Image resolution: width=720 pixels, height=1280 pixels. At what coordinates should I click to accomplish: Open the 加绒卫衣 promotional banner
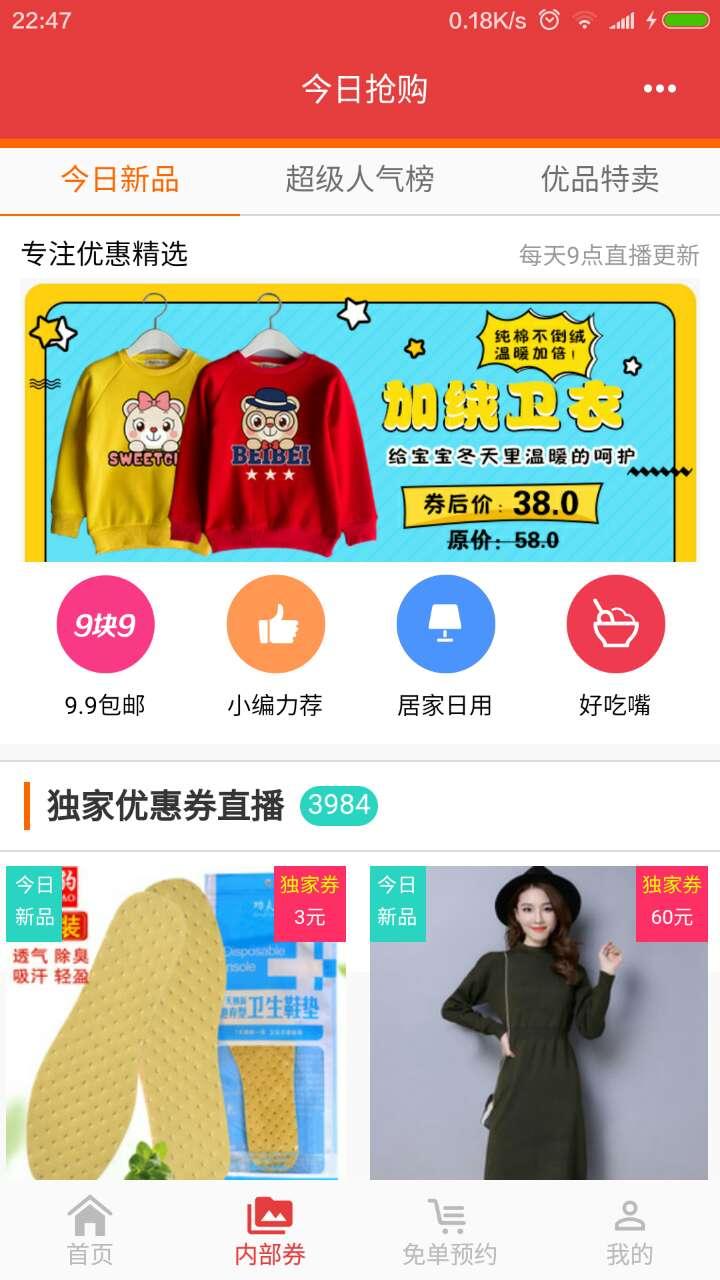(x=360, y=422)
